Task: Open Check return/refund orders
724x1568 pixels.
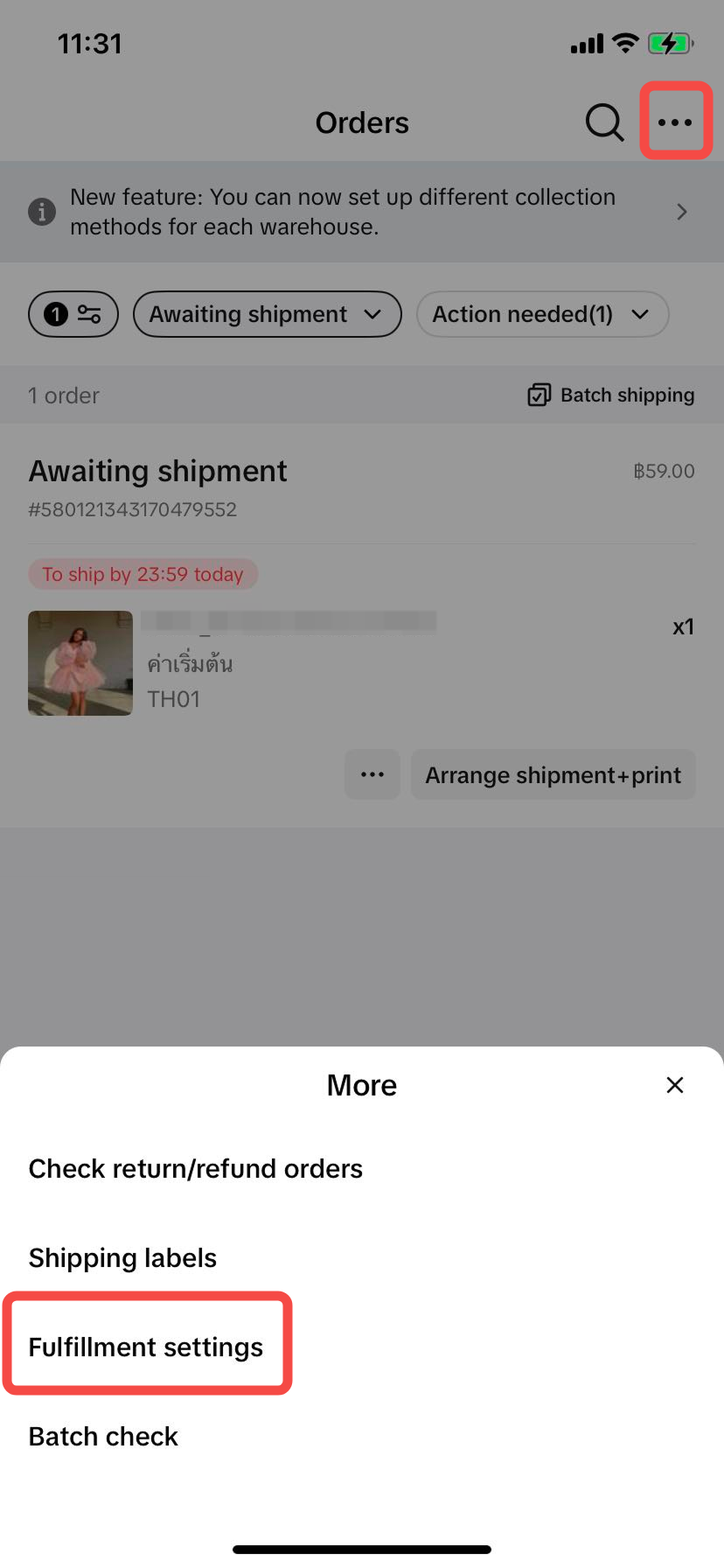Action: (195, 1169)
